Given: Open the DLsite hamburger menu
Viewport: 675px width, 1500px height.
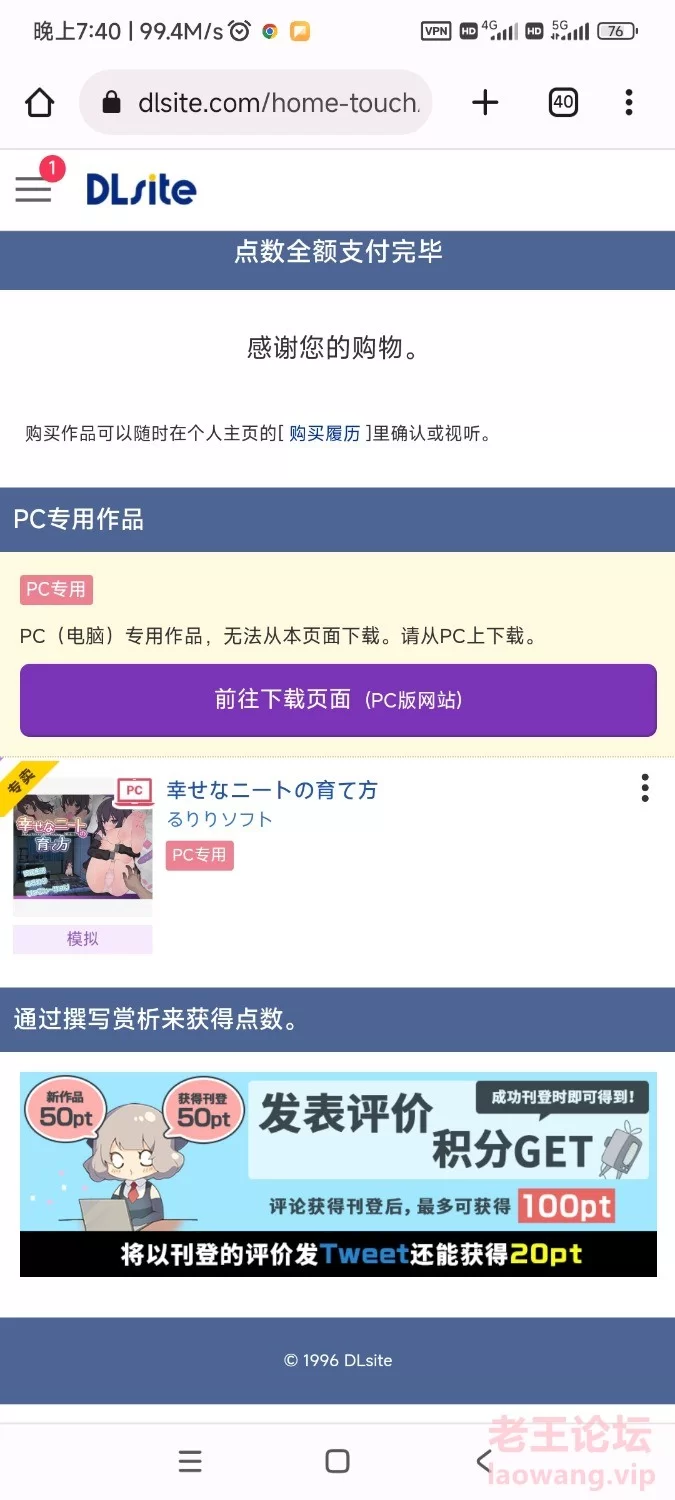Looking at the screenshot, I should click(x=33, y=189).
